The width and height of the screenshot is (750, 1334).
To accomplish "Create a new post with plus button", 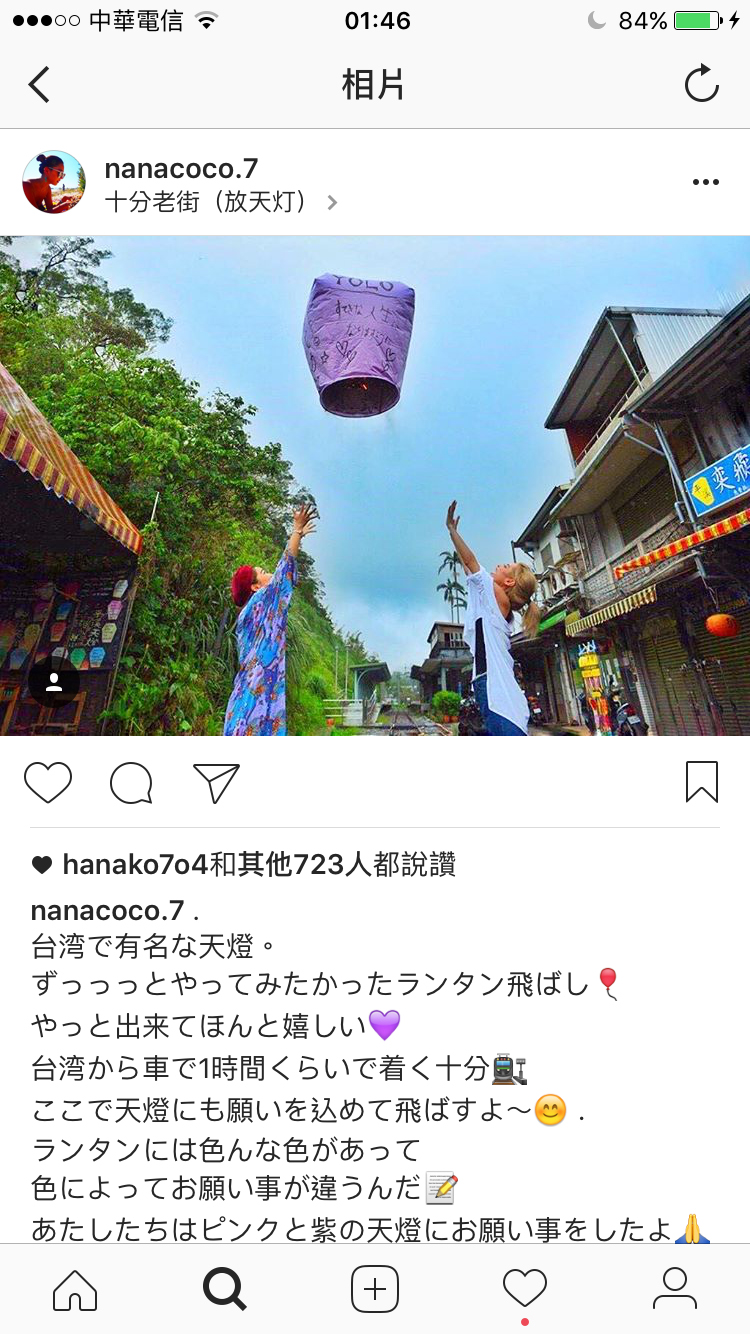I will [375, 1289].
